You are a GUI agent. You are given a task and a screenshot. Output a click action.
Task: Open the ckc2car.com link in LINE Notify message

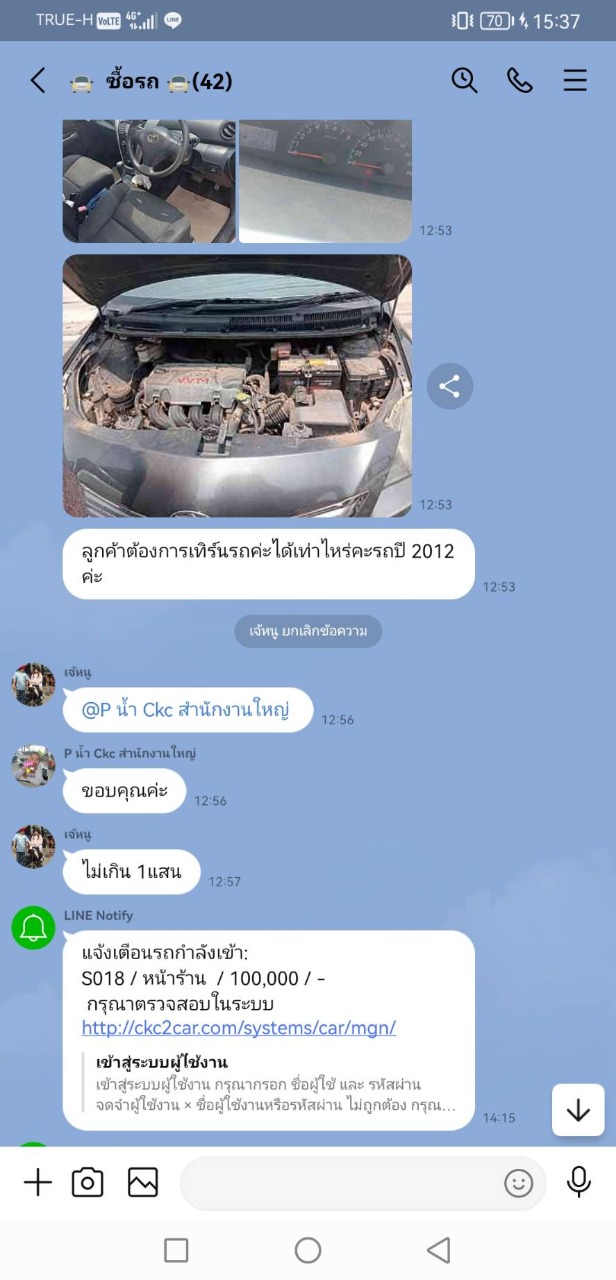point(239,1027)
